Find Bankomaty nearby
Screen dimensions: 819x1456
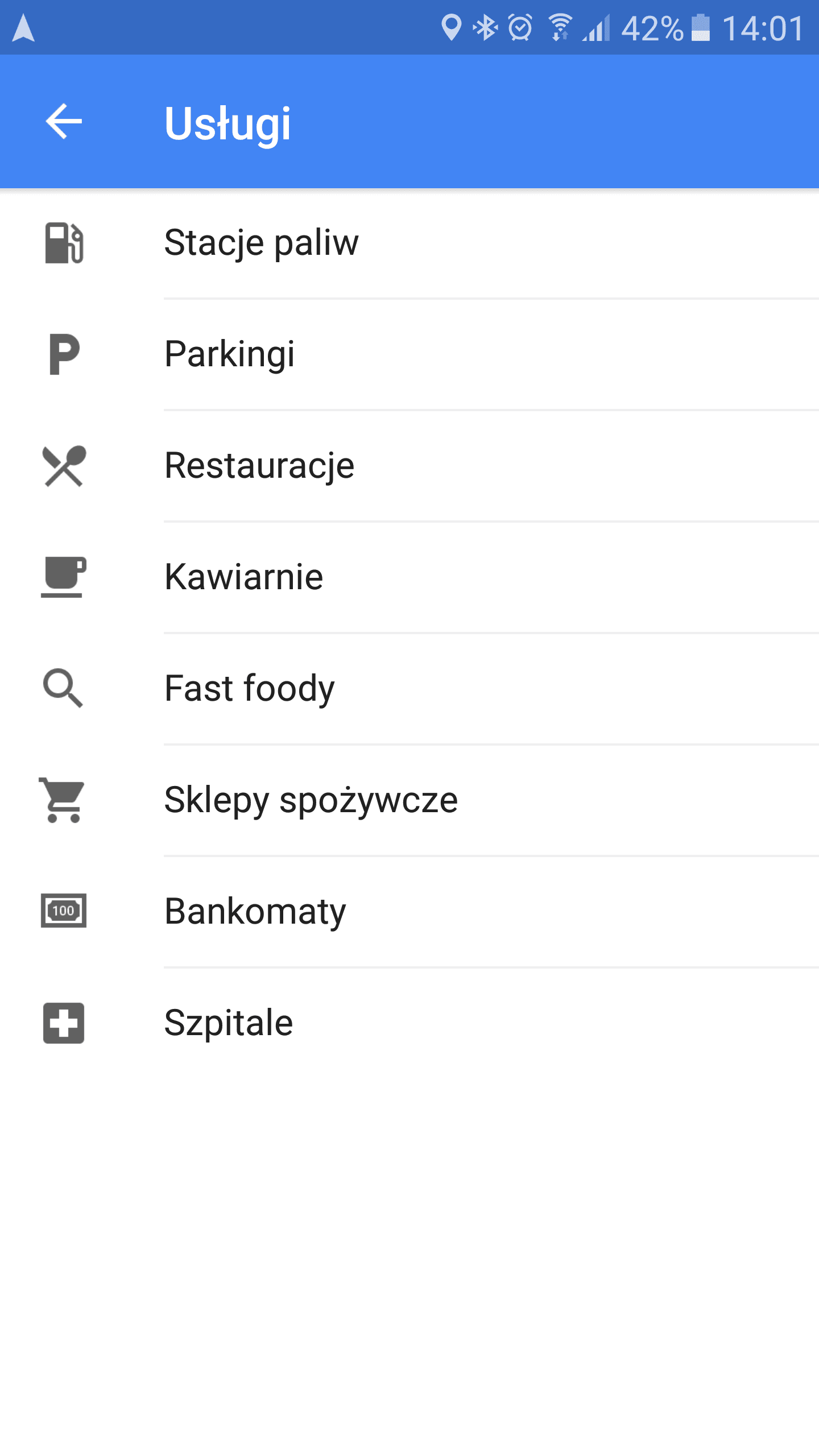pos(409,912)
